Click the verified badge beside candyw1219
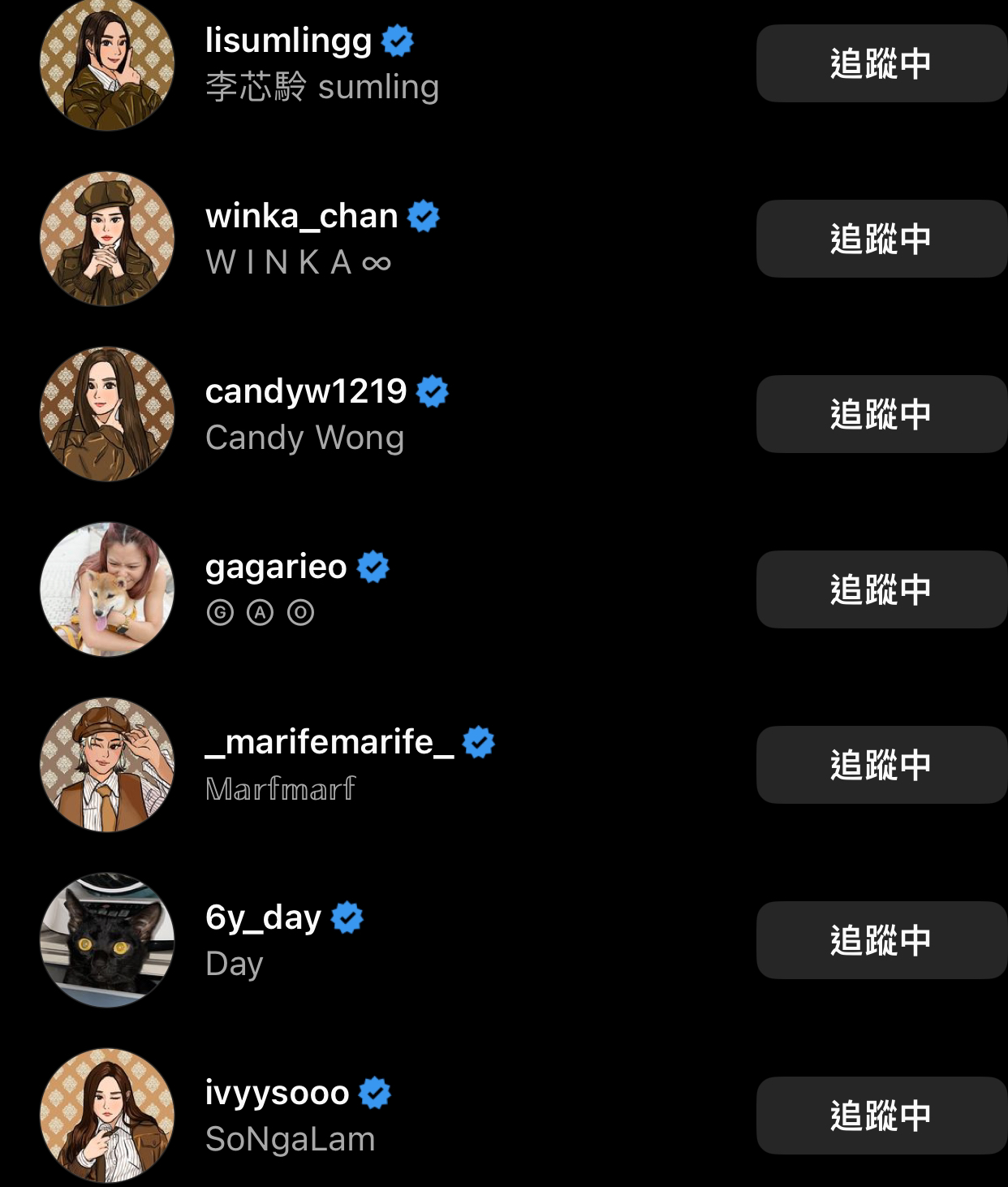 click(431, 391)
